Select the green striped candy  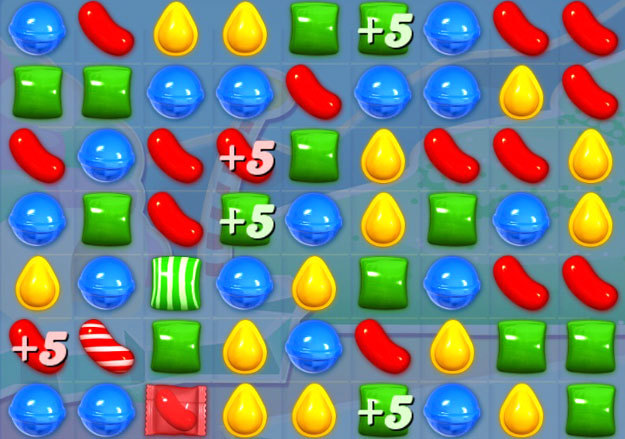(175, 282)
